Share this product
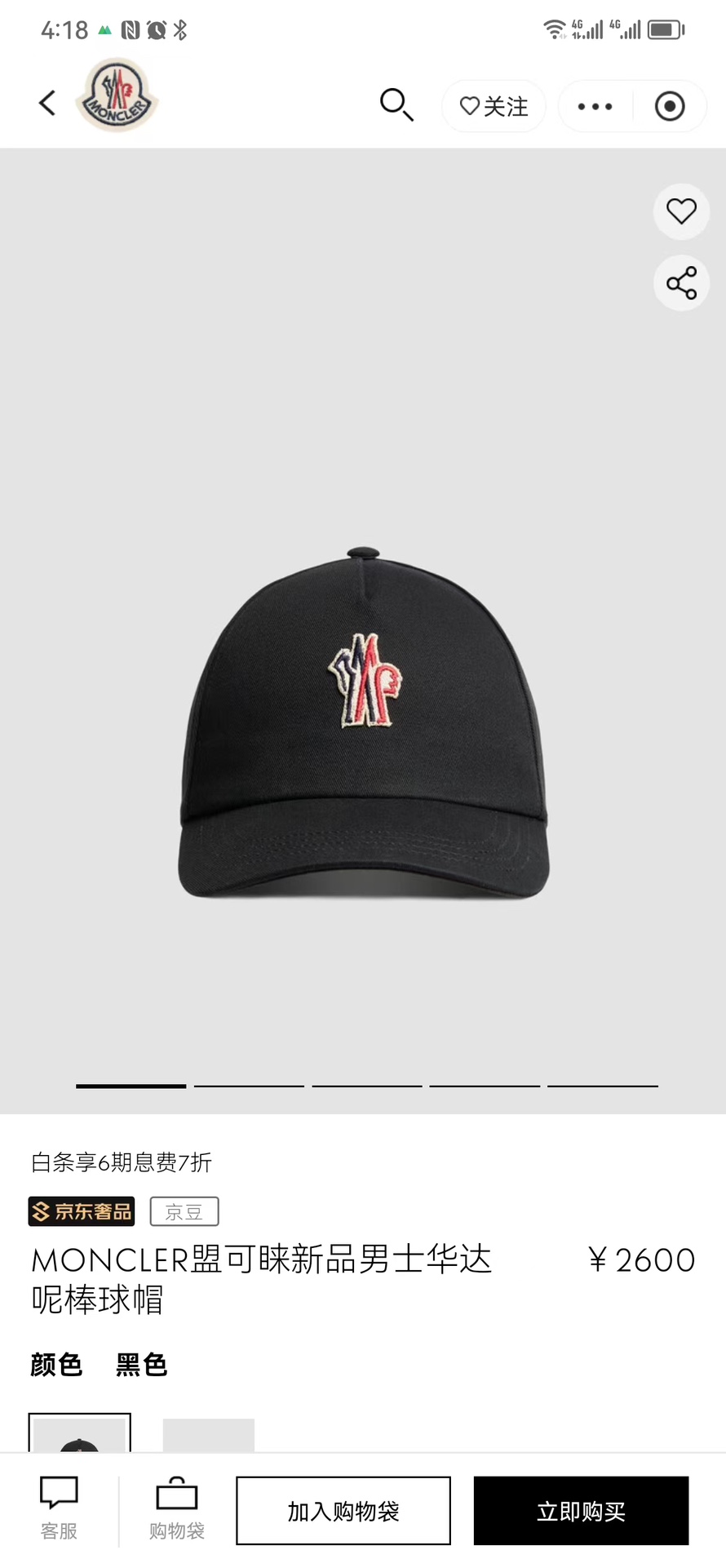Viewport: 726px width, 1568px height. [681, 283]
